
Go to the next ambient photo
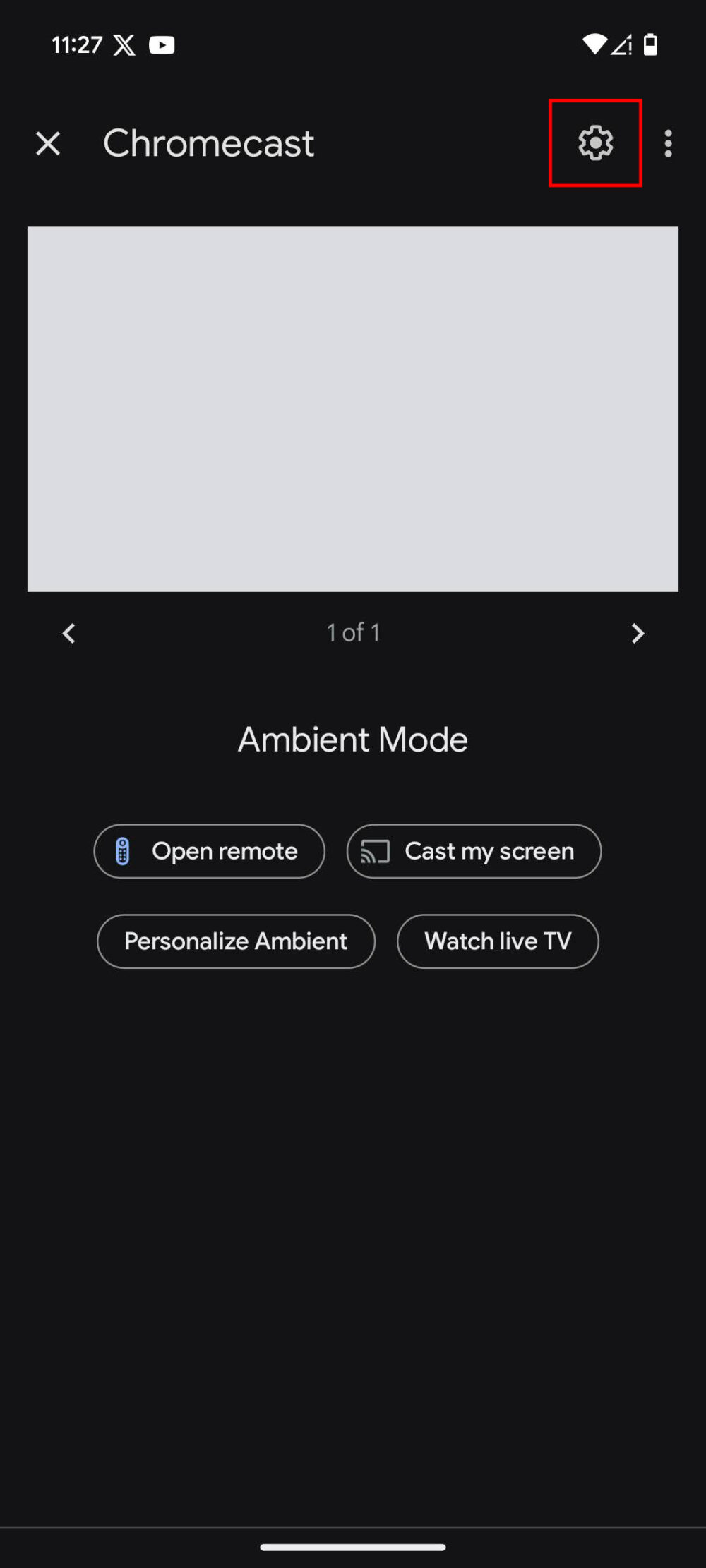pos(638,632)
